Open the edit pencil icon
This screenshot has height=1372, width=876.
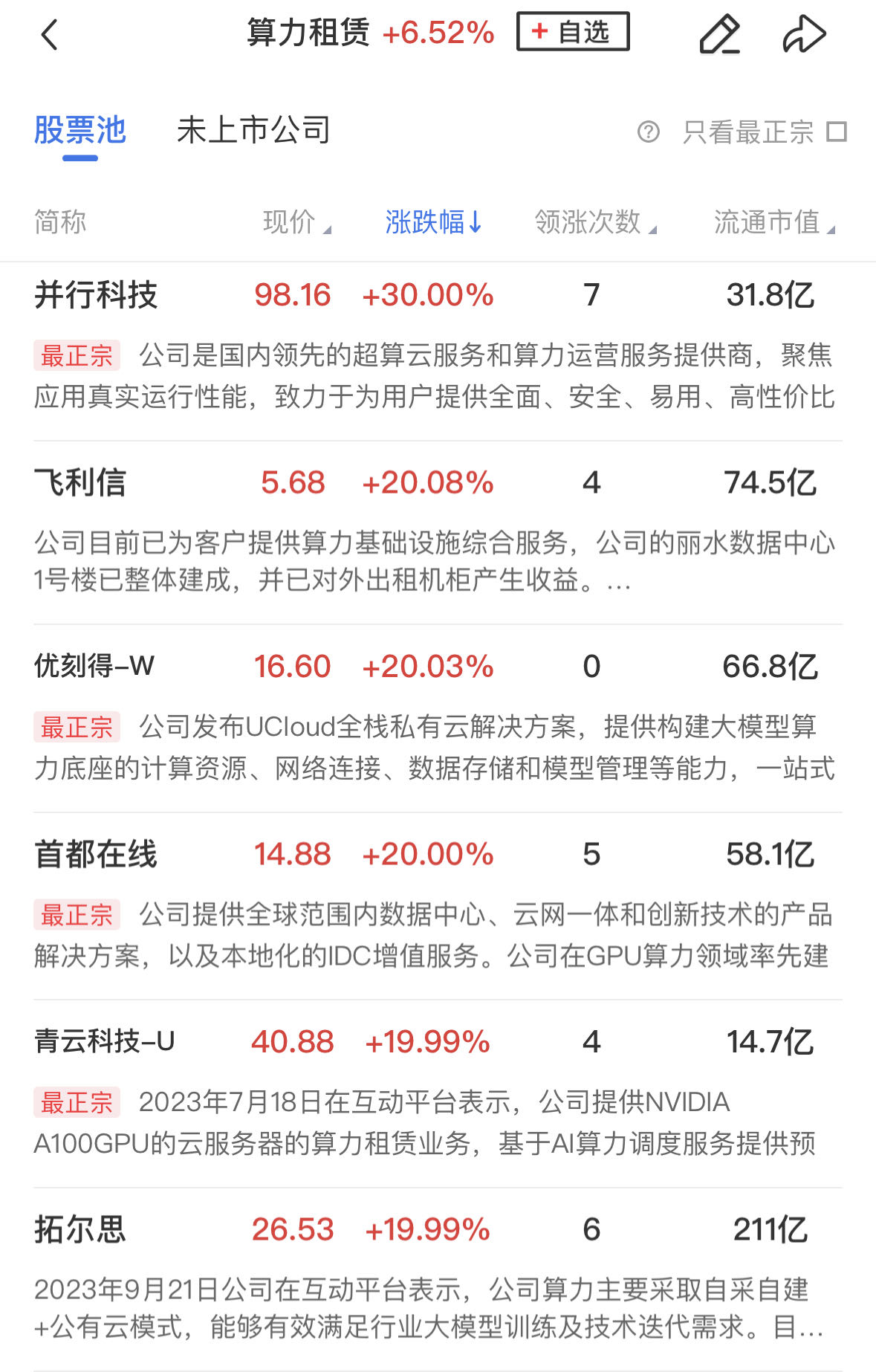coord(718,34)
